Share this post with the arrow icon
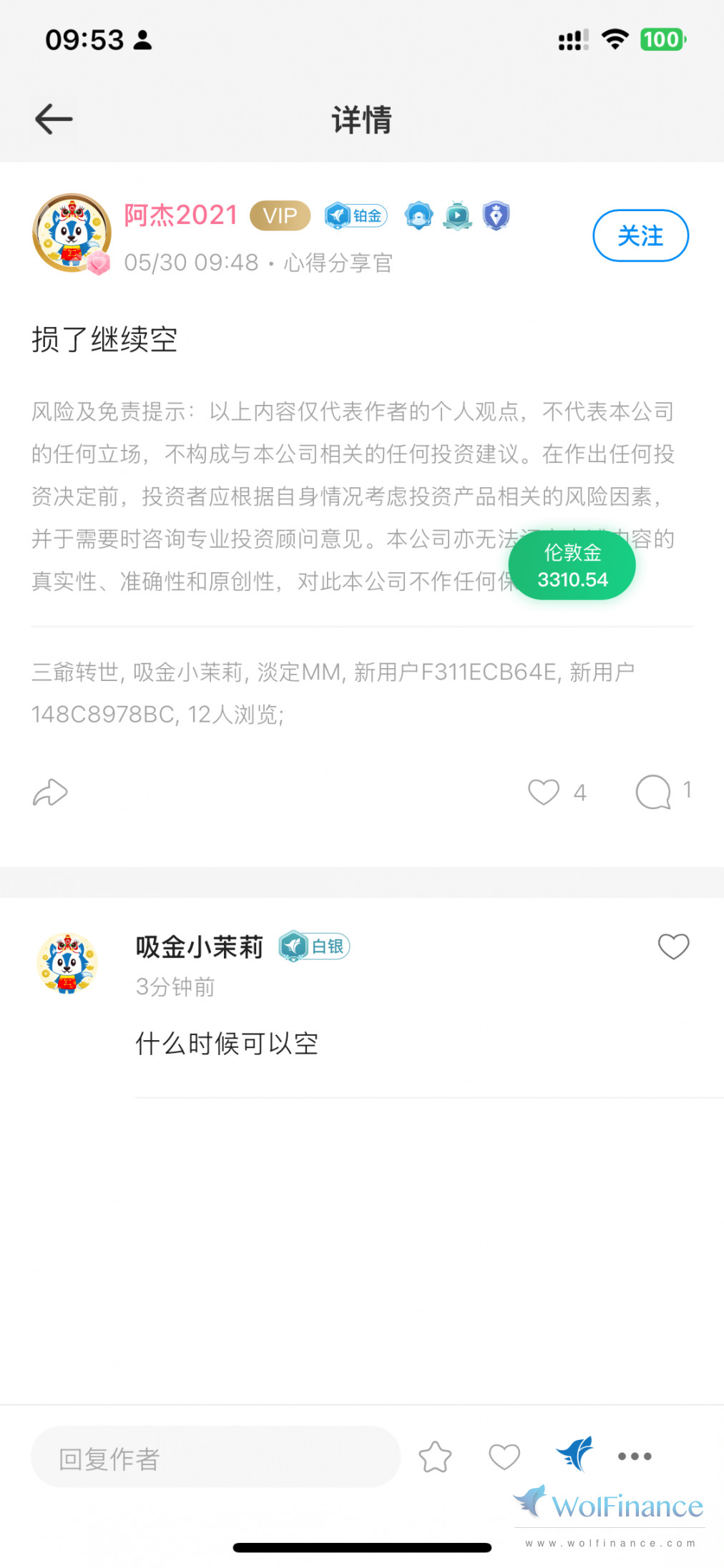Screen dimensions: 724x1568 coord(50,793)
